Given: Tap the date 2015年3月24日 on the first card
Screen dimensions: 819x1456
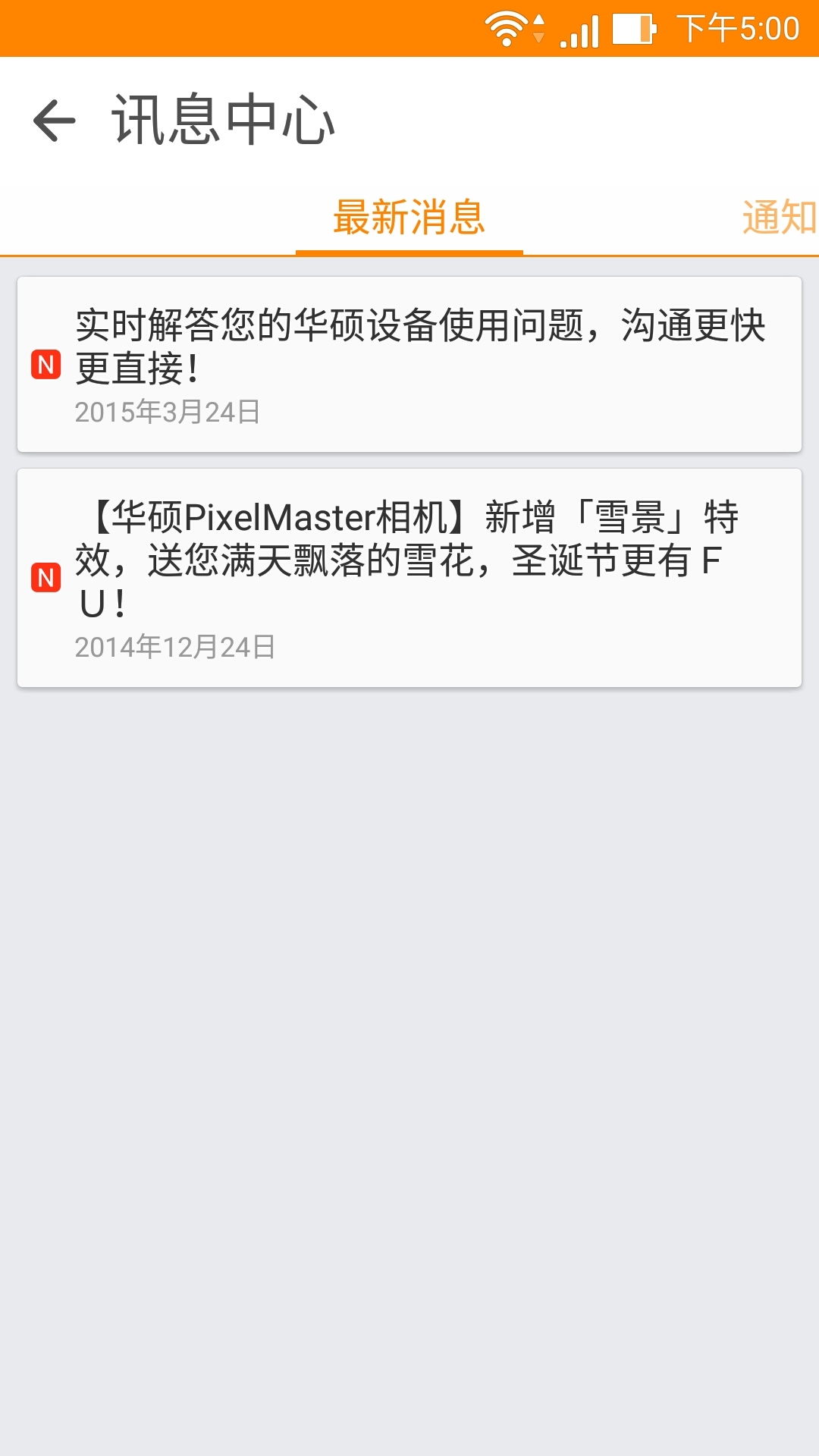Looking at the screenshot, I should tap(165, 412).
